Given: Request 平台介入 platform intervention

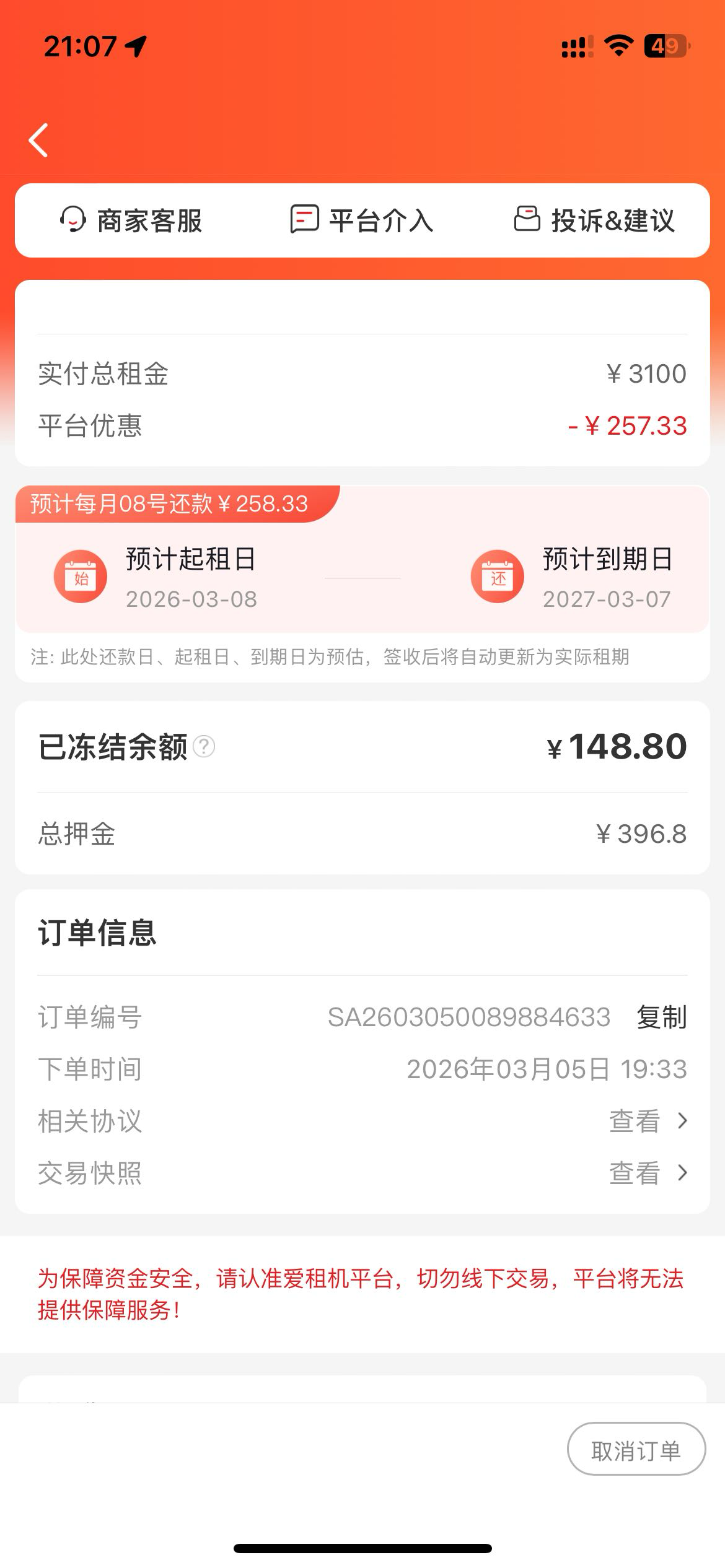Looking at the screenshot, I should pos(362,220).
